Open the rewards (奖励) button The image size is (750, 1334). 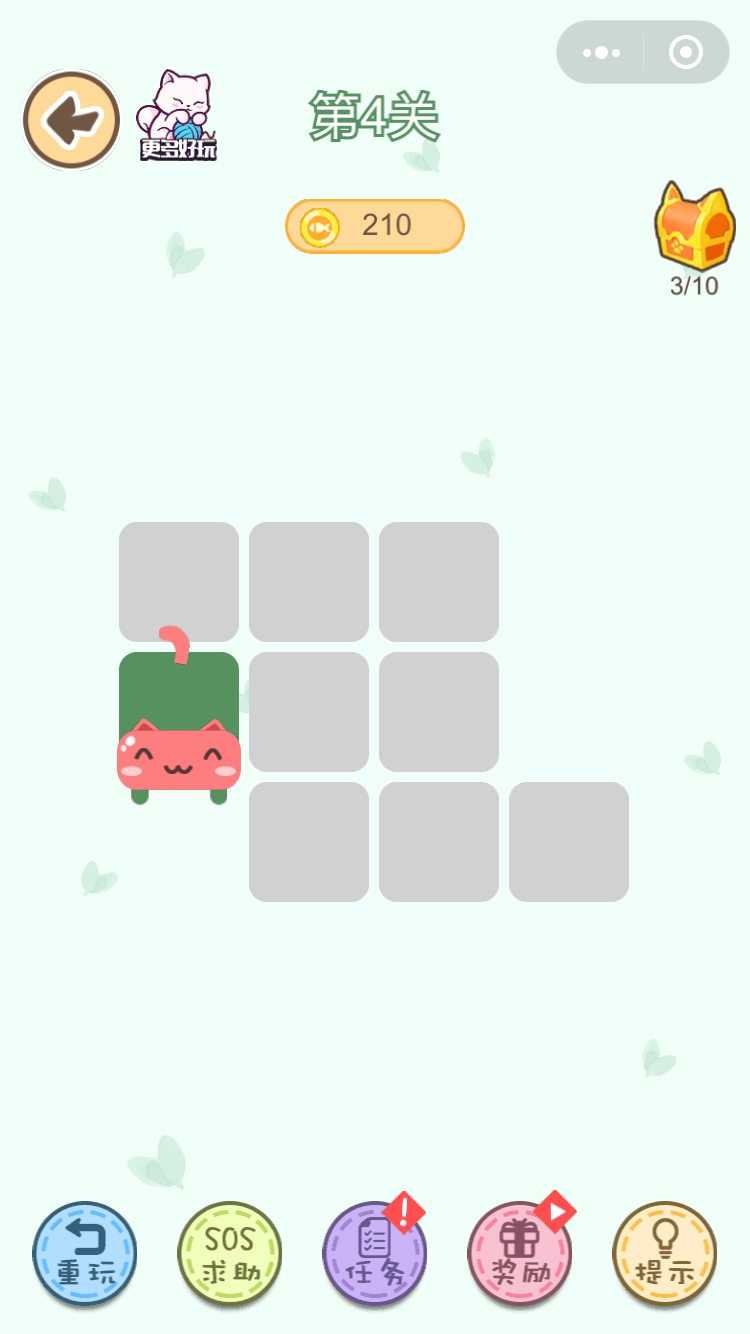pos(520,1254)
